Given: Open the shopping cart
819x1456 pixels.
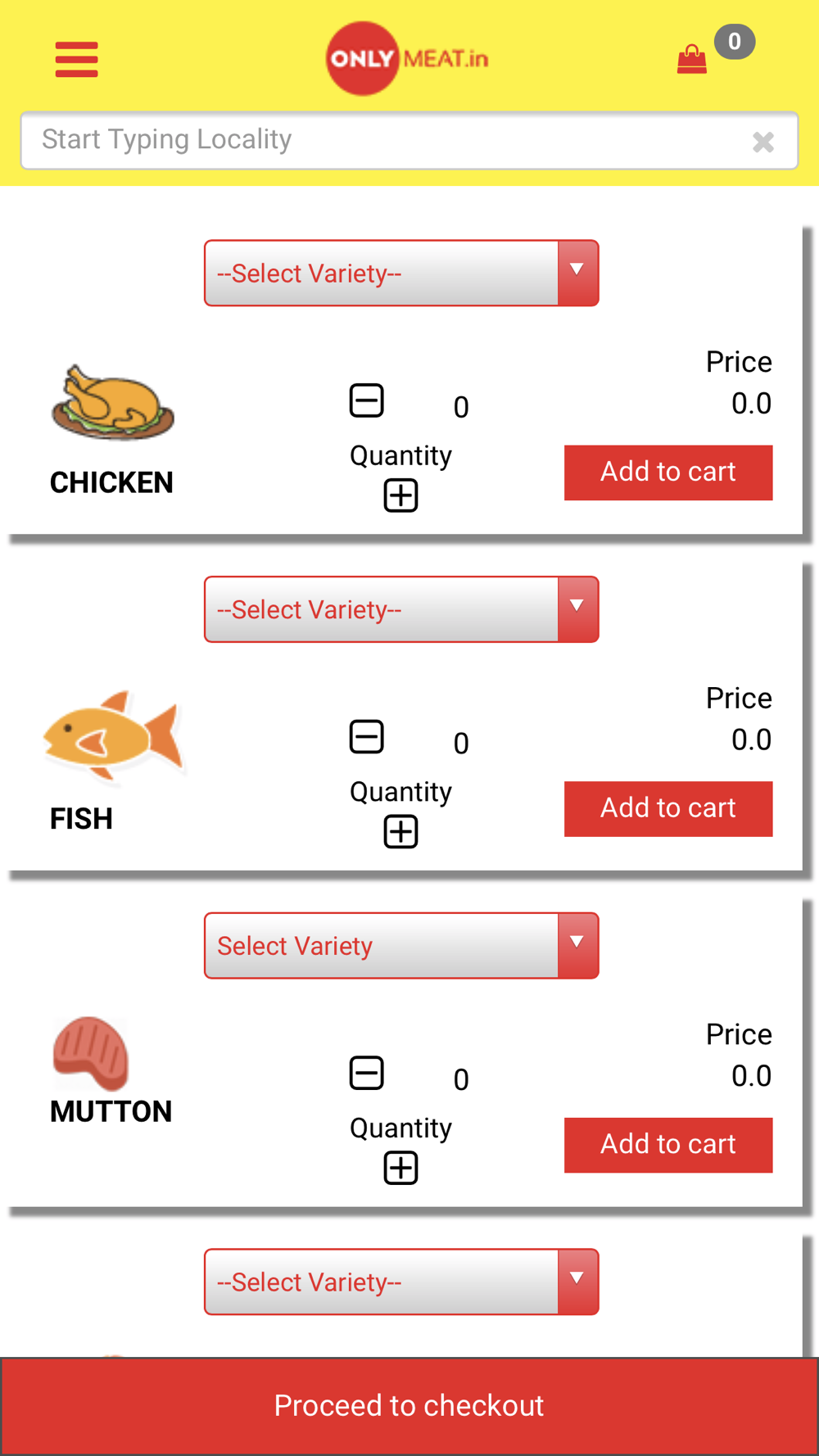Looking at the screenshot, I should 692,59.
